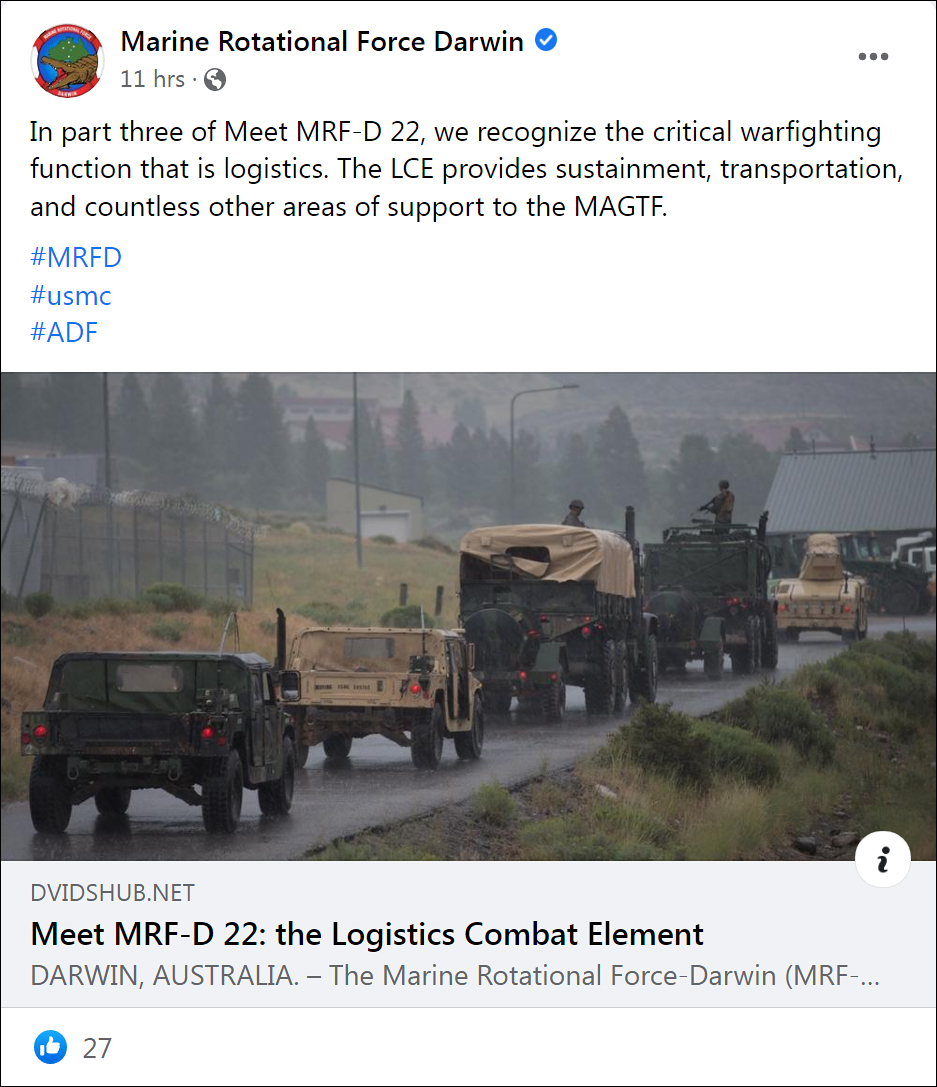
Task: Open the post's three-dot options menu
Action: [873, 57]
